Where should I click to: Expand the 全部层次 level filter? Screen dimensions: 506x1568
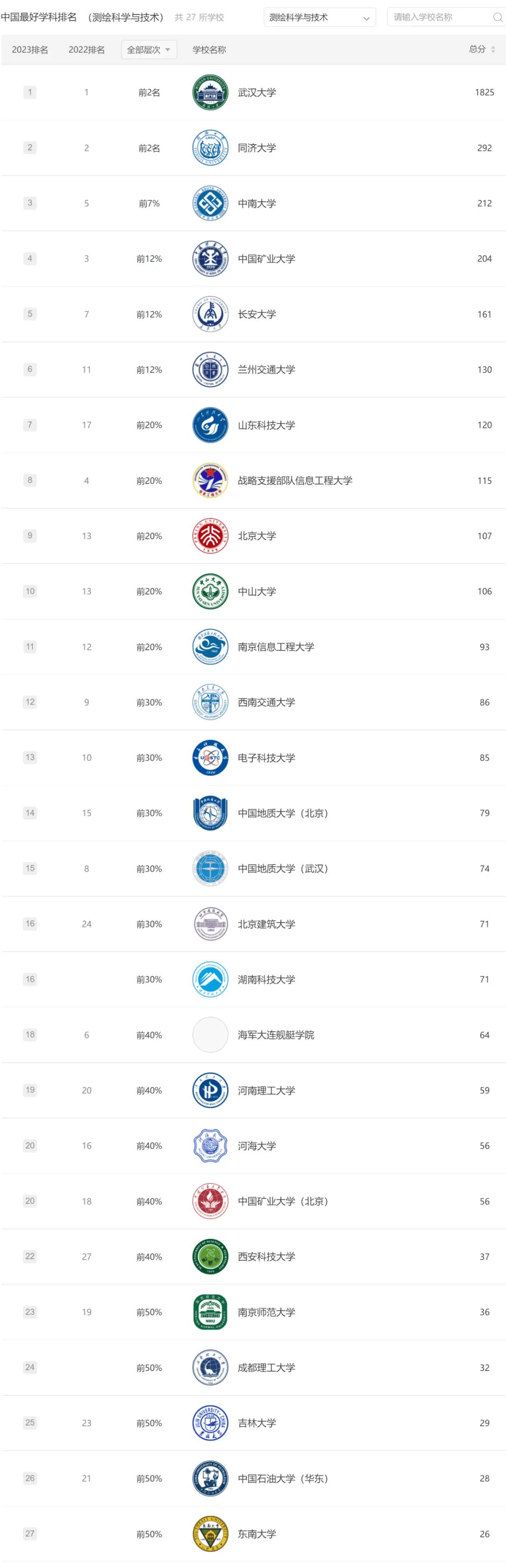(x=149, y=49)
